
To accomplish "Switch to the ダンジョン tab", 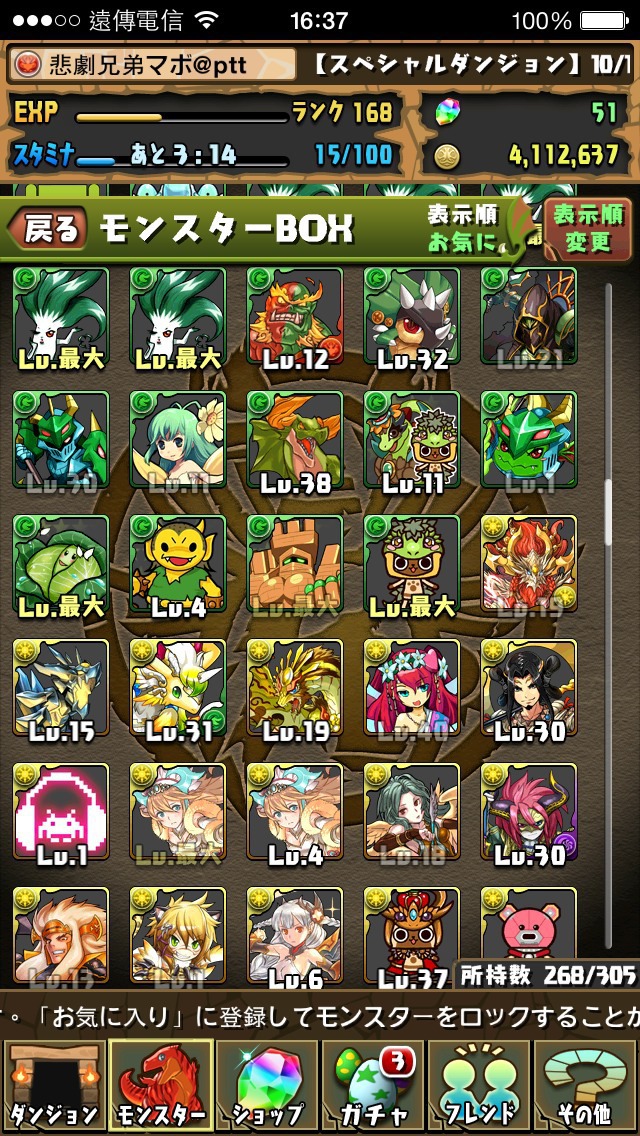I will pos(53,1087).
